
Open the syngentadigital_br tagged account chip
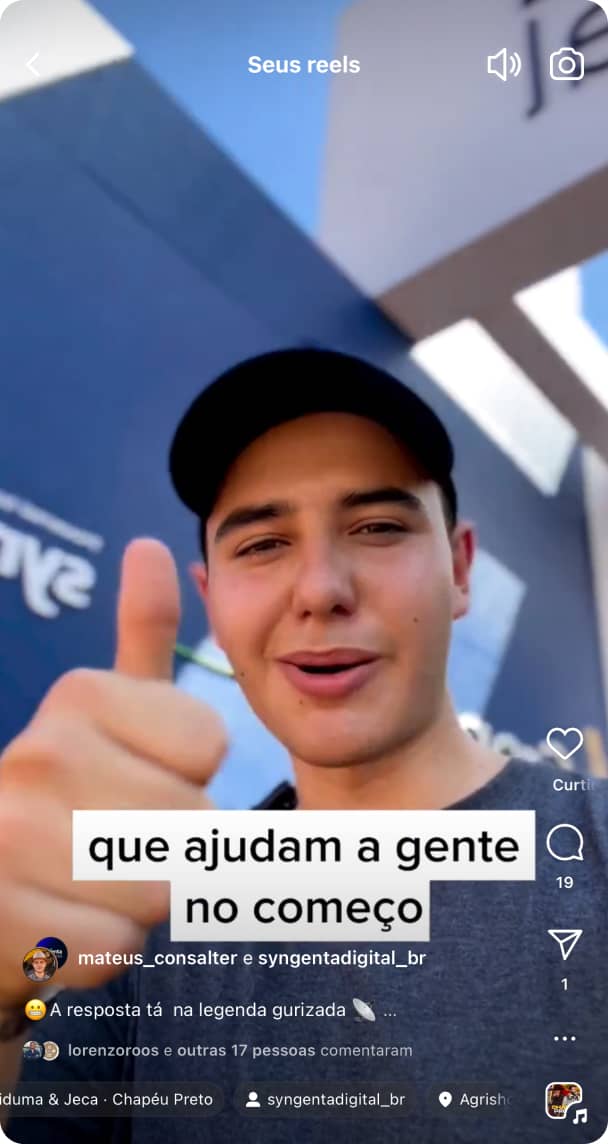pyautogui.click(x=326, y=1099)
